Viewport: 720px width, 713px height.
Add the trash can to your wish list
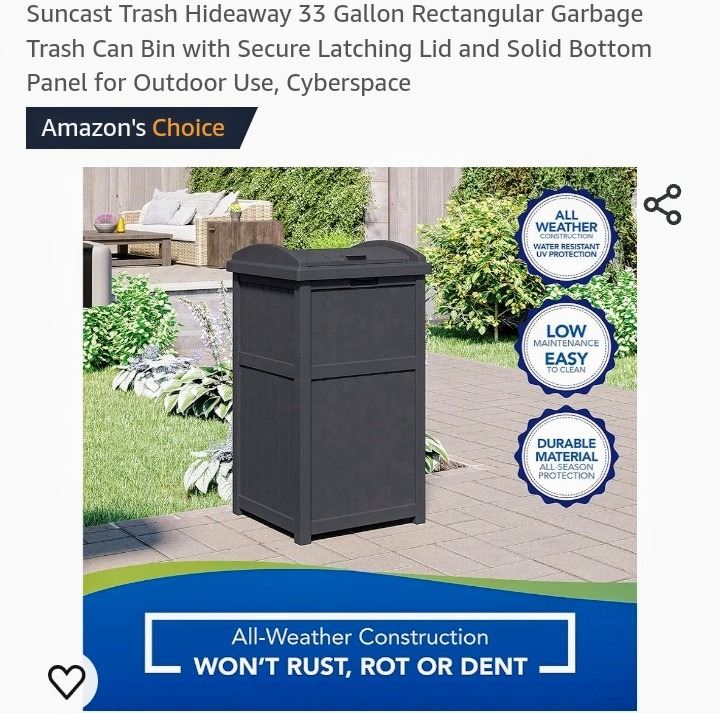click(x=67, y=681)
